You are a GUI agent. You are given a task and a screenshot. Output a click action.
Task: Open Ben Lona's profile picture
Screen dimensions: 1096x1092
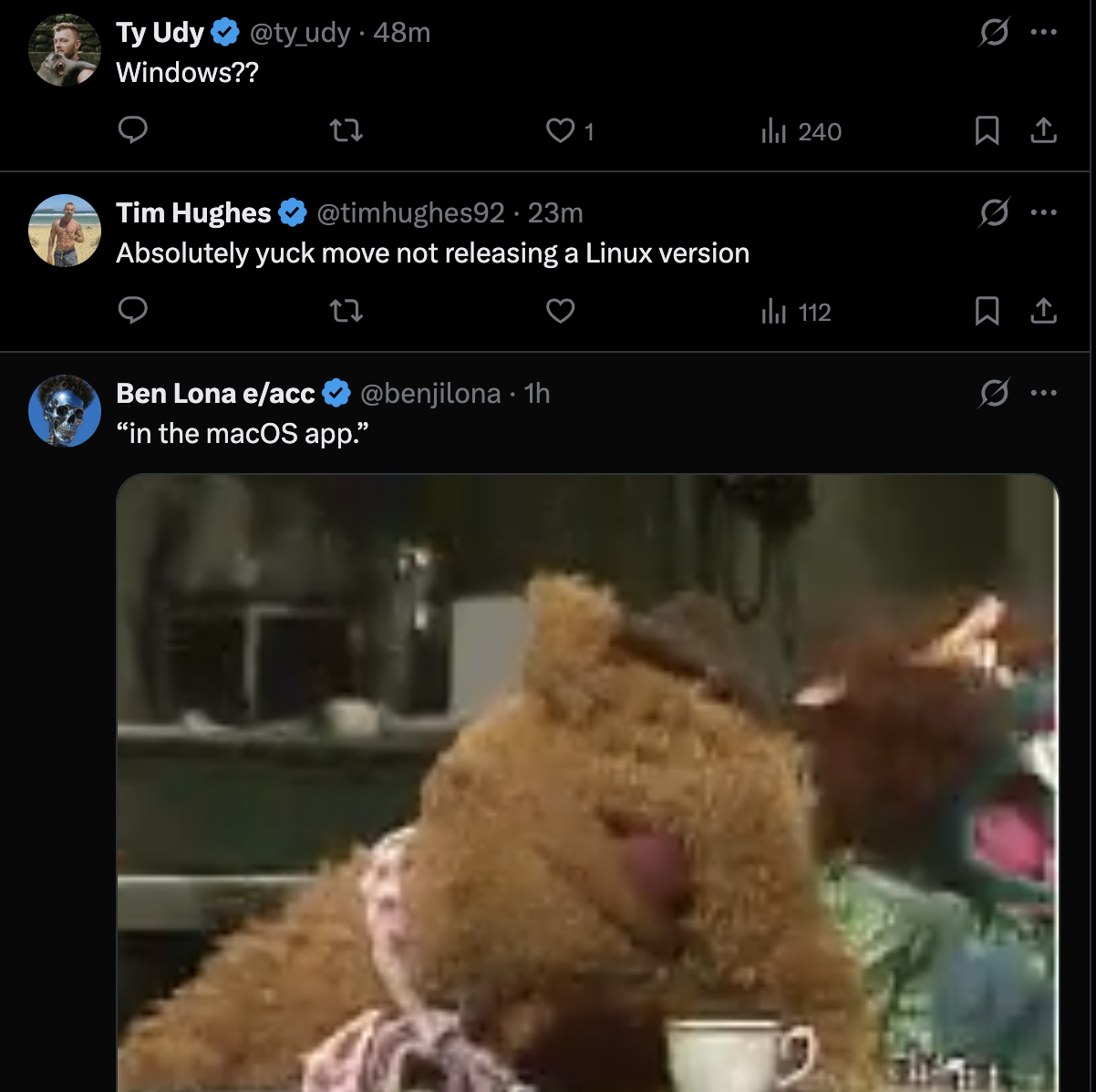click(65, 411)
